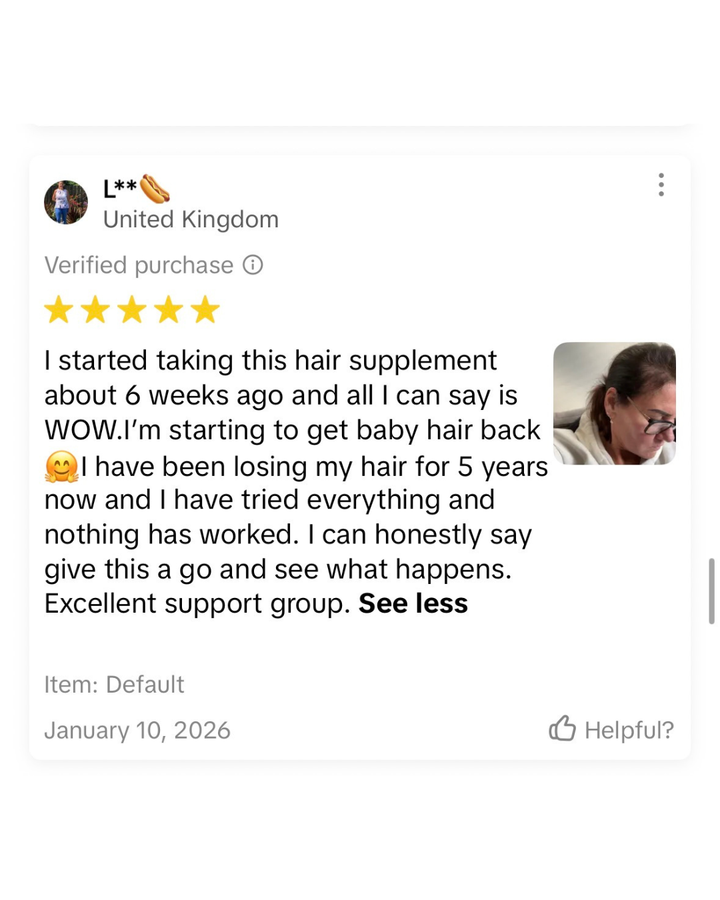Click the third star in the rating
Image resolution: width=720 pixels, height=900 pixels.
click(x=131, y=310)
